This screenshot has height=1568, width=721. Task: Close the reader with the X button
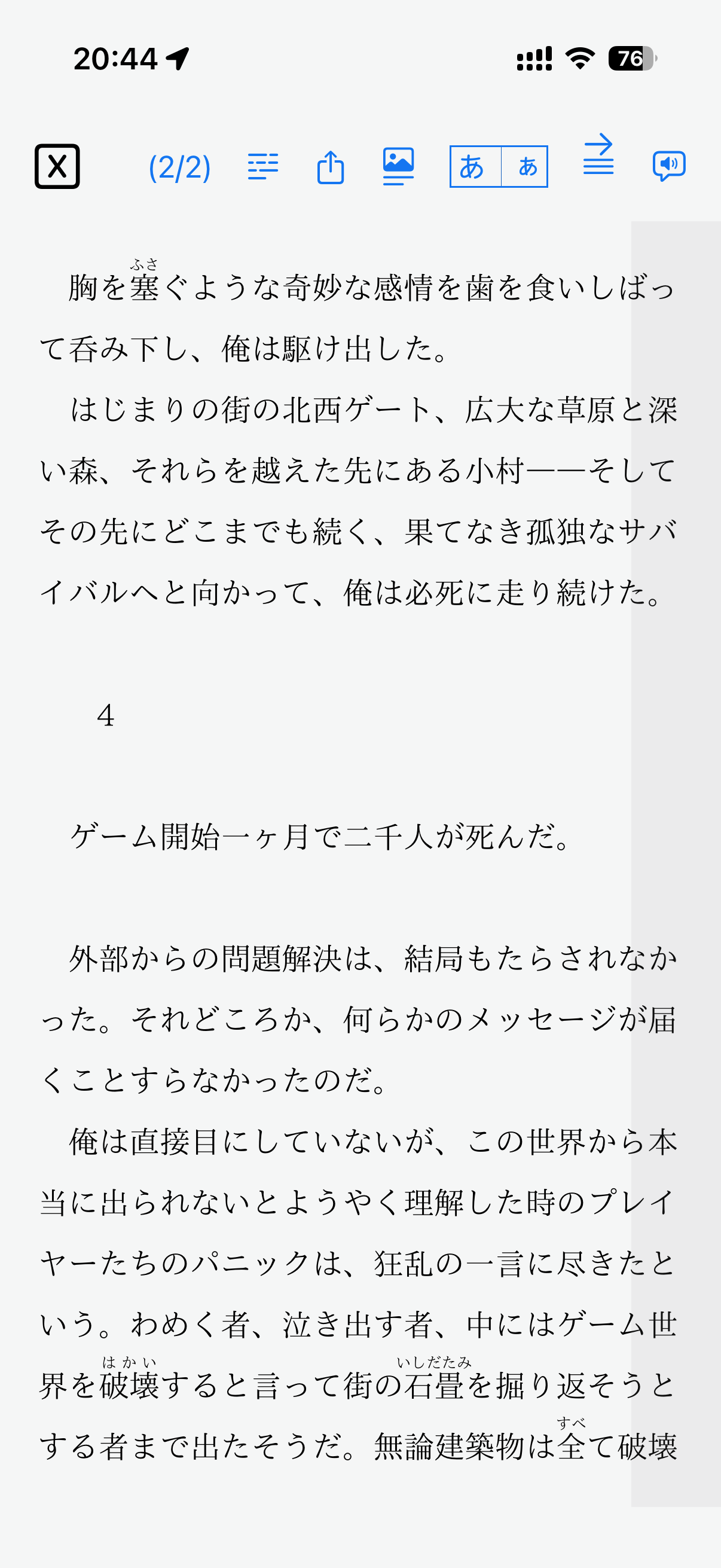coord(57,166)
